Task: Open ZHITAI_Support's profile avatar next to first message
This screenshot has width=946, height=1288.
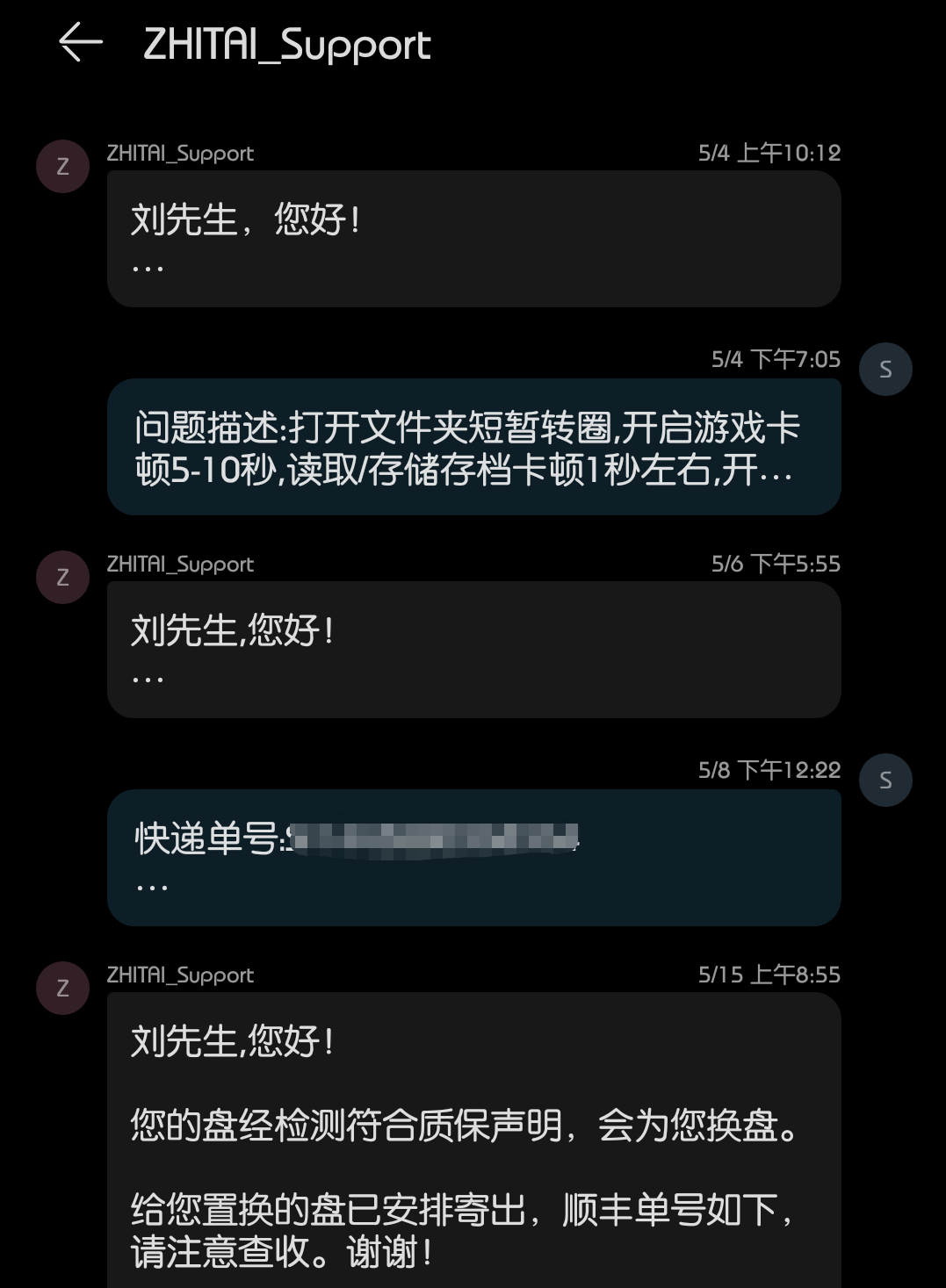Action: click(62, 166)
